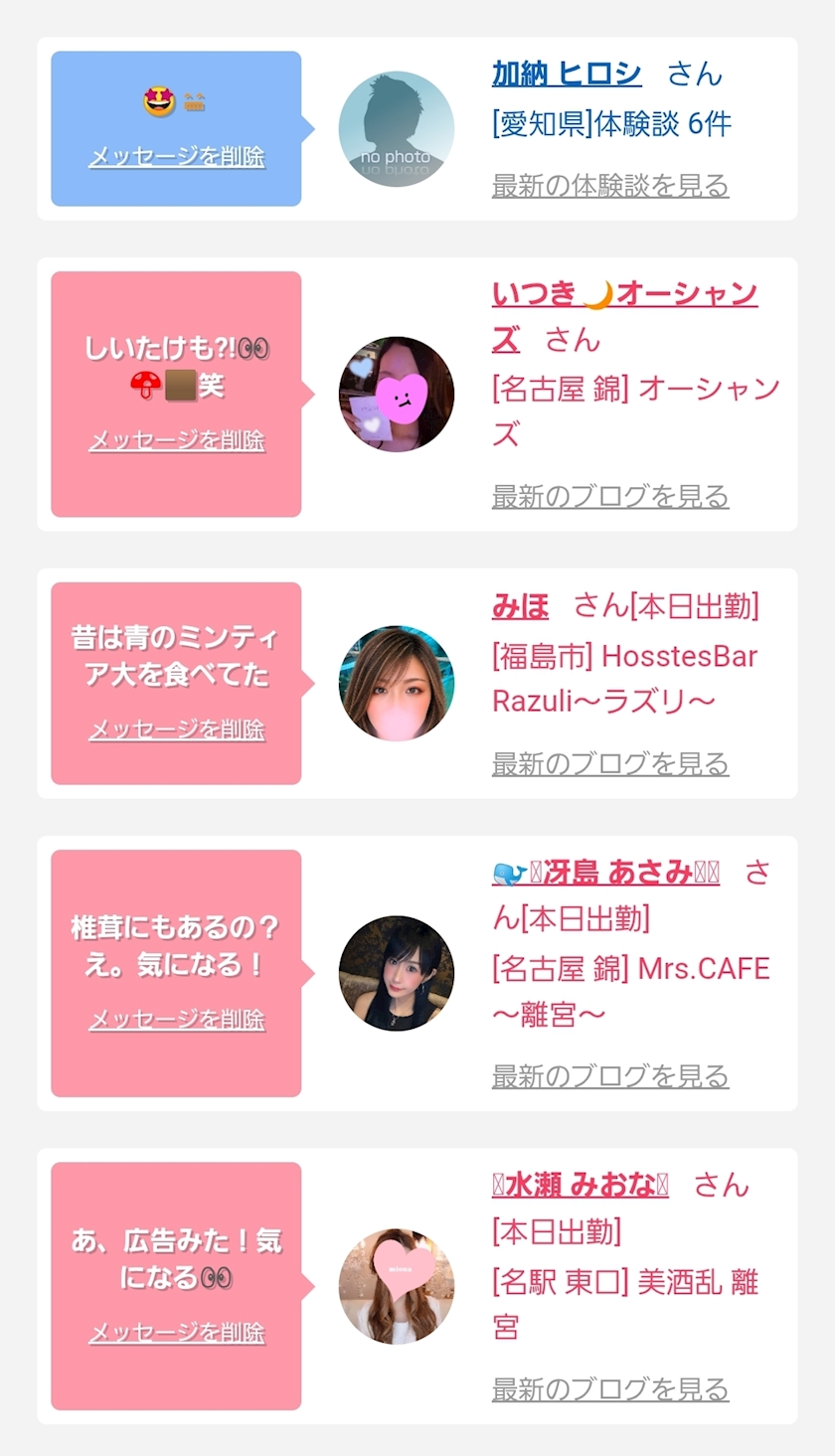Tap 加納 ヒロシ's no photo avatar

pos(397,129)
